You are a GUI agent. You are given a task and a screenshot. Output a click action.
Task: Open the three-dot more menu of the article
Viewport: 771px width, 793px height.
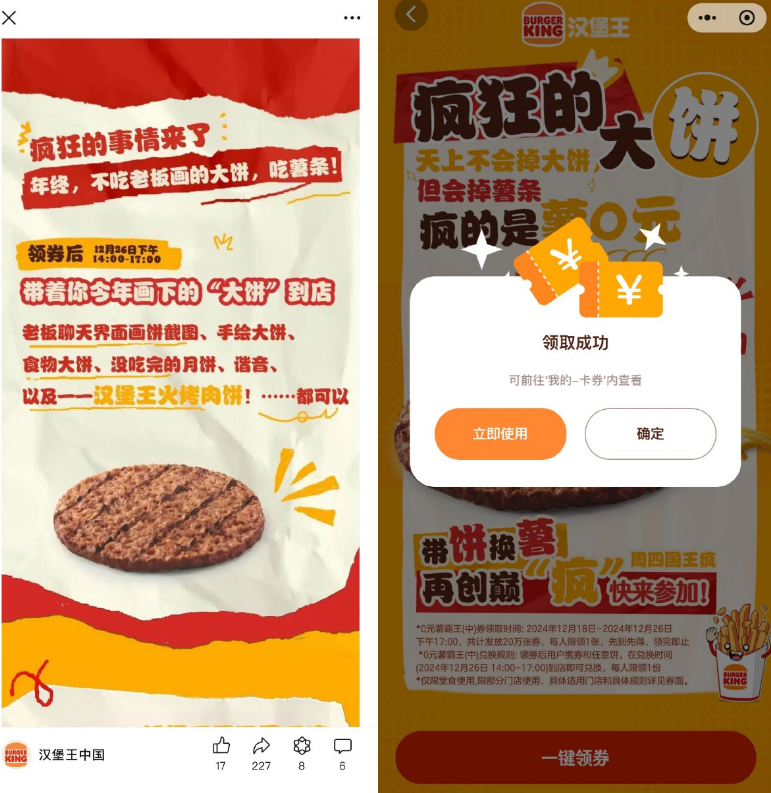[352, 18]
